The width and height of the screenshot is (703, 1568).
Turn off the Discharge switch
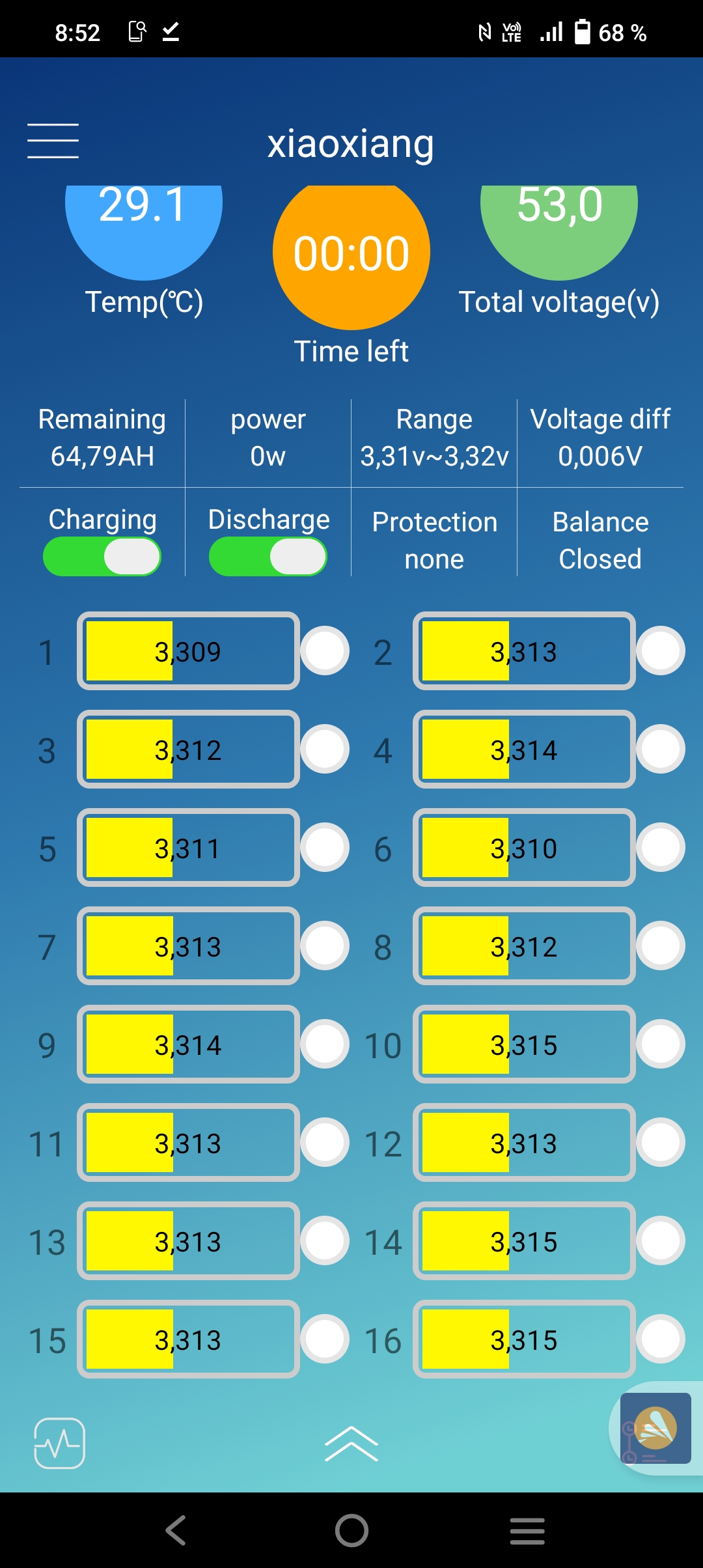tap(268, 557)
